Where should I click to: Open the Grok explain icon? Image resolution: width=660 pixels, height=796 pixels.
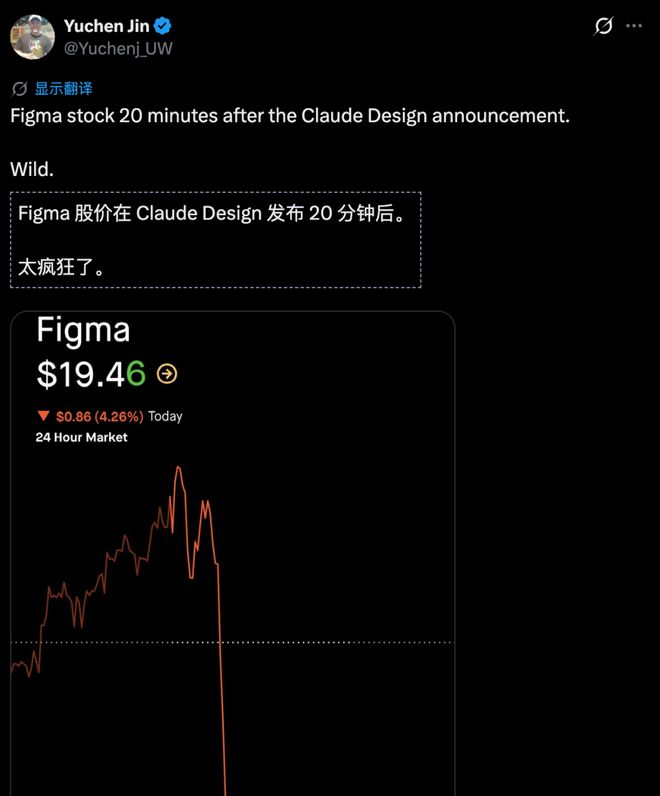click(603, 26)
